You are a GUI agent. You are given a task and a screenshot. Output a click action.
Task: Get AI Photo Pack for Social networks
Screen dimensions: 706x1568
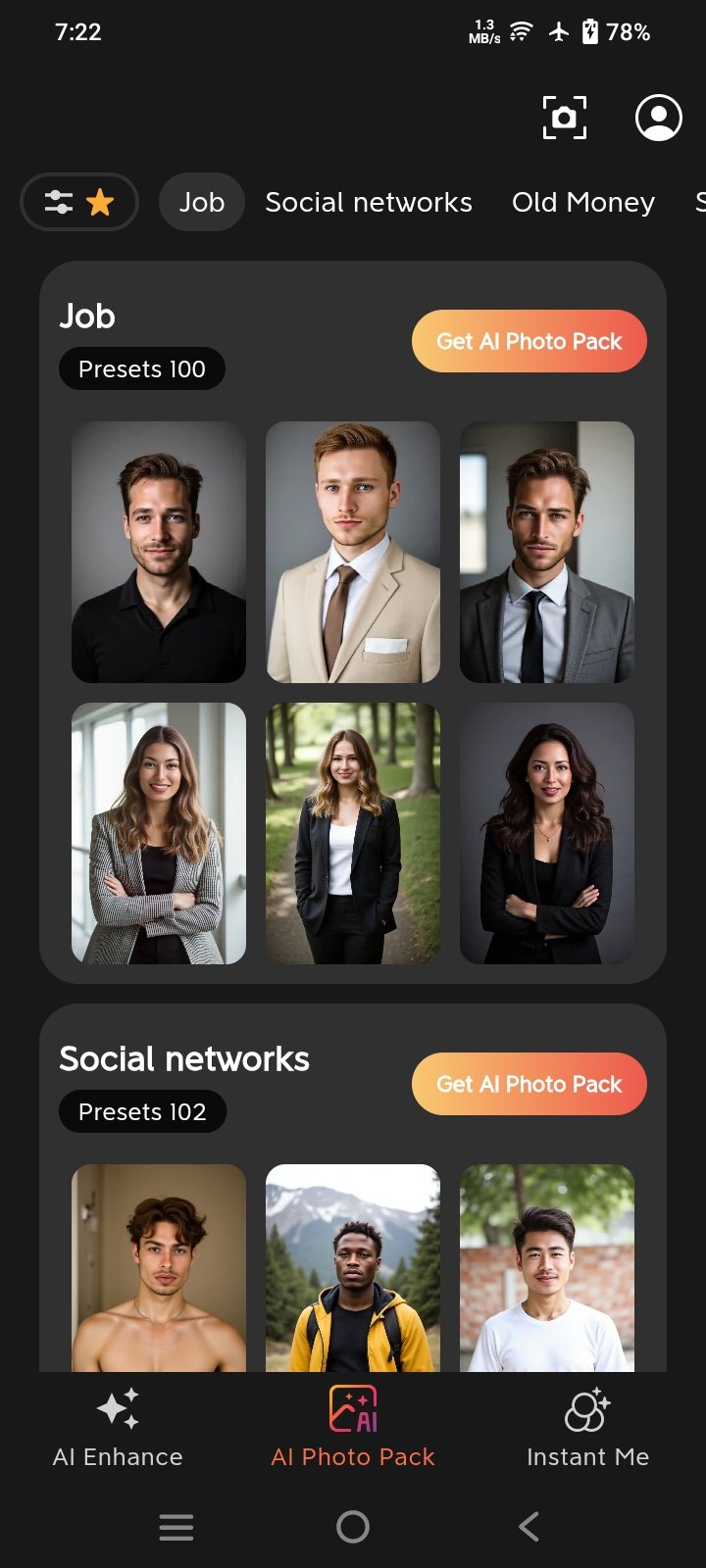pyautogui.click(x=529, y=1084)
